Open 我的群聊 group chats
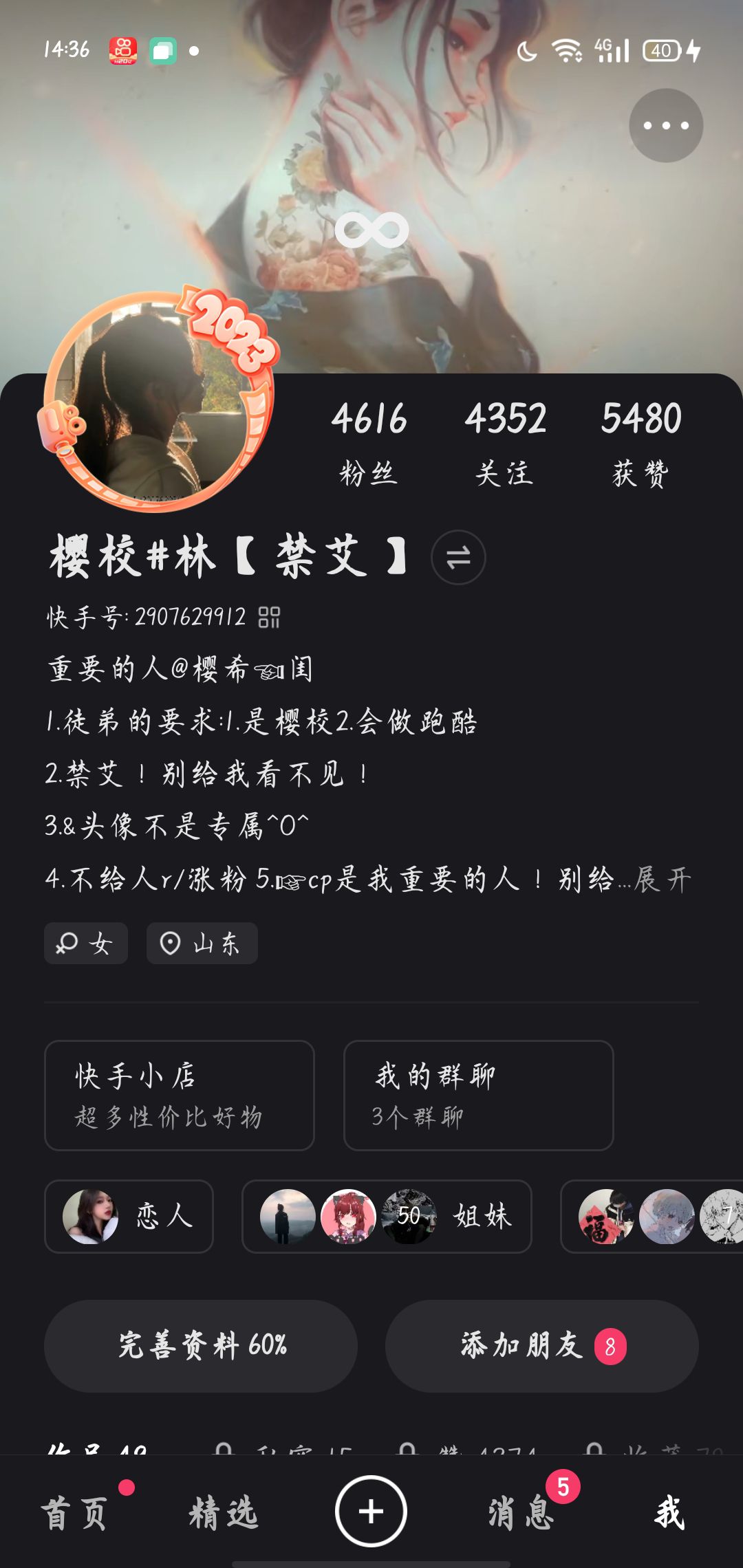Viewport: 743px width, 1568px height. click(478, 1095)
